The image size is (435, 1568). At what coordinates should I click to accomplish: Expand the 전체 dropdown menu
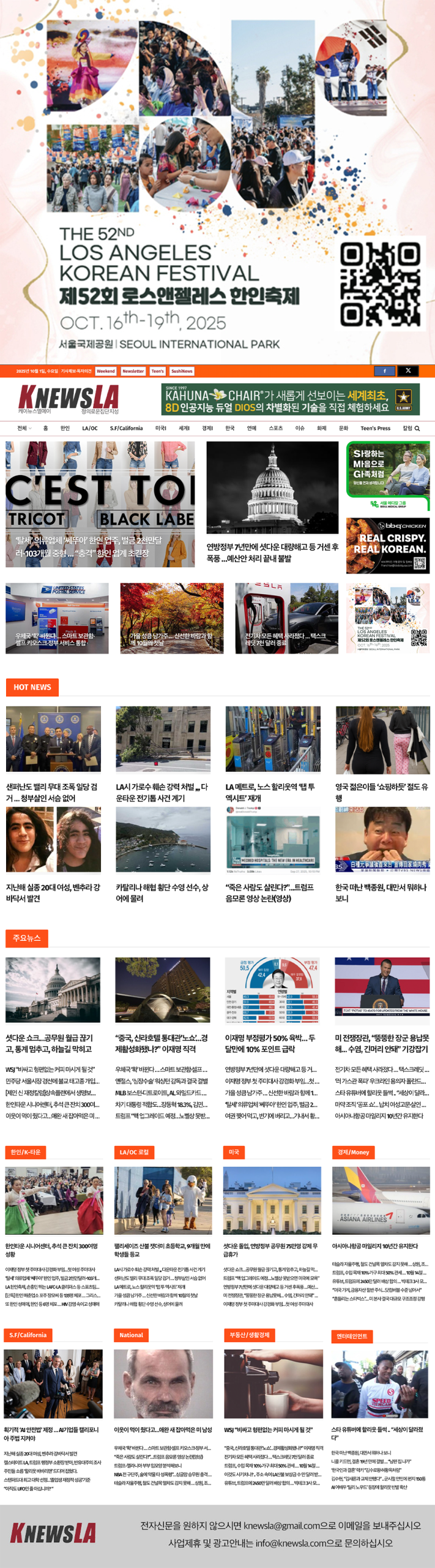(x=24, y=428)
